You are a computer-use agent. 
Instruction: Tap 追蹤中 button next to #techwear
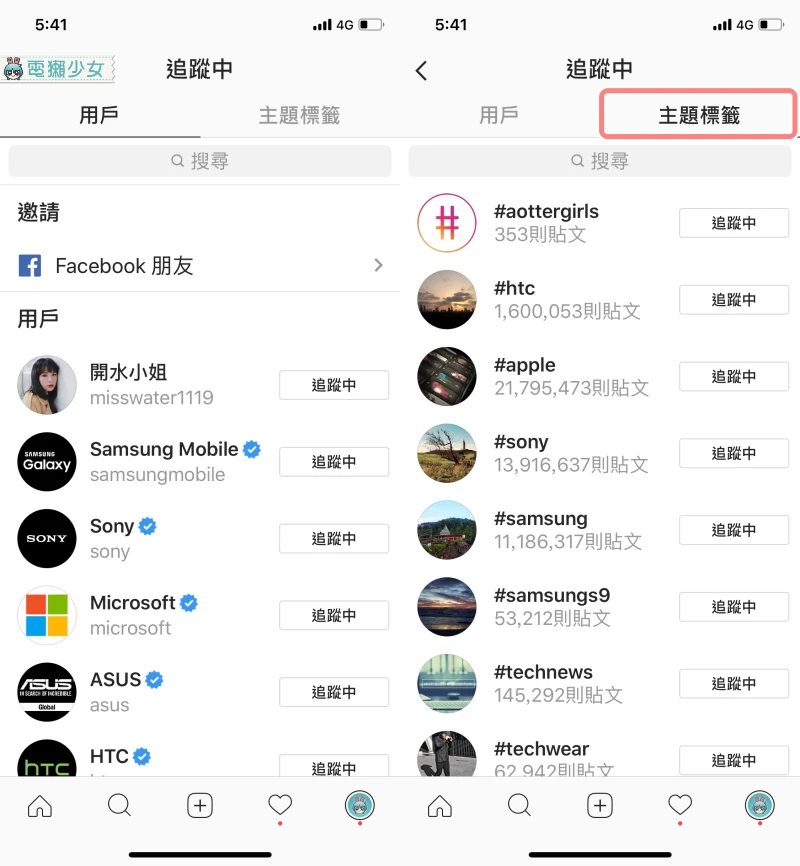[733, 760]
